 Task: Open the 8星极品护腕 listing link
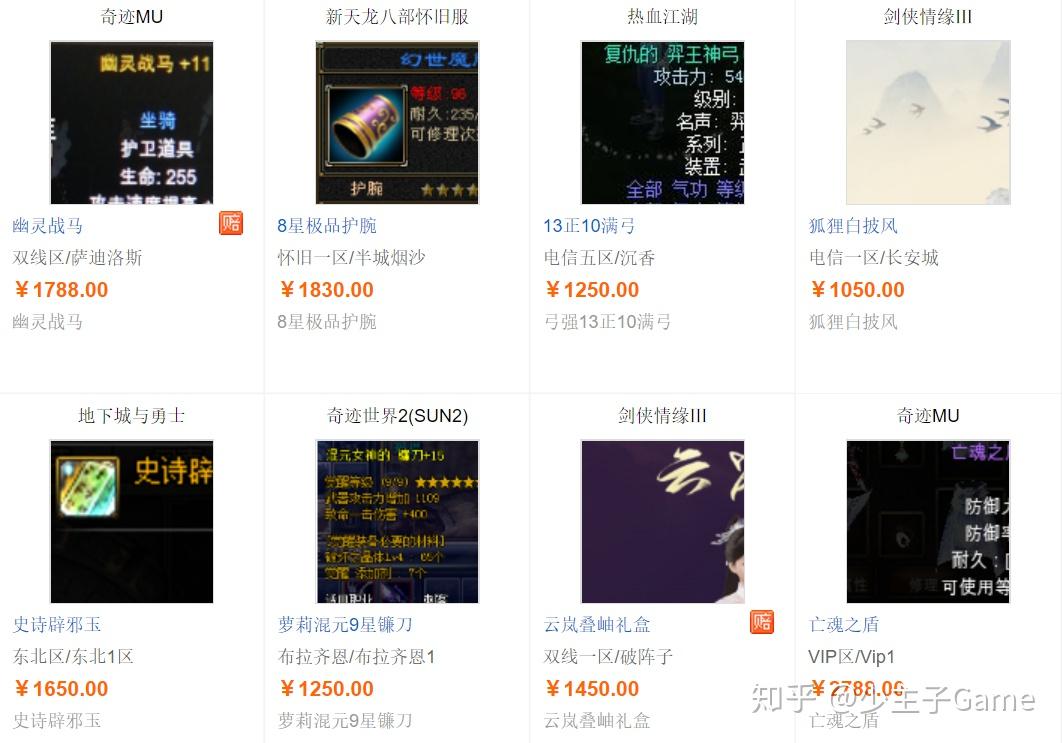pos(327,226)
